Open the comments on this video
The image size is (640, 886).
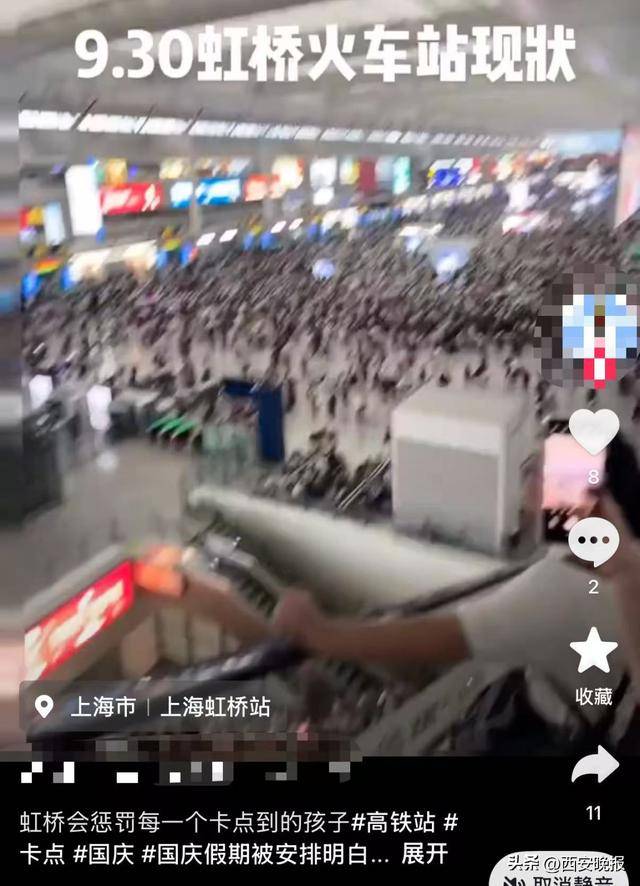tap(593, 543)
